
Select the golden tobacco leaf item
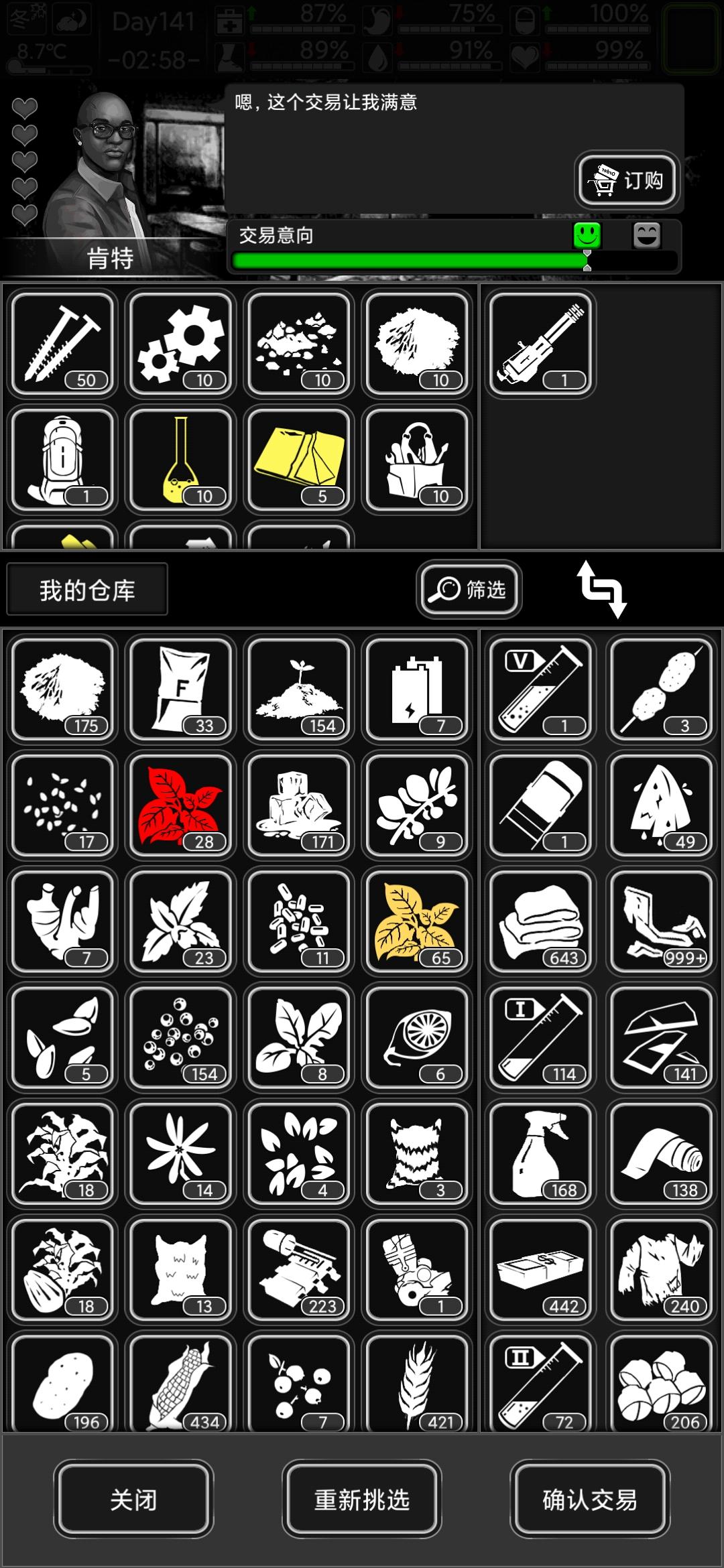click(416, 923)
